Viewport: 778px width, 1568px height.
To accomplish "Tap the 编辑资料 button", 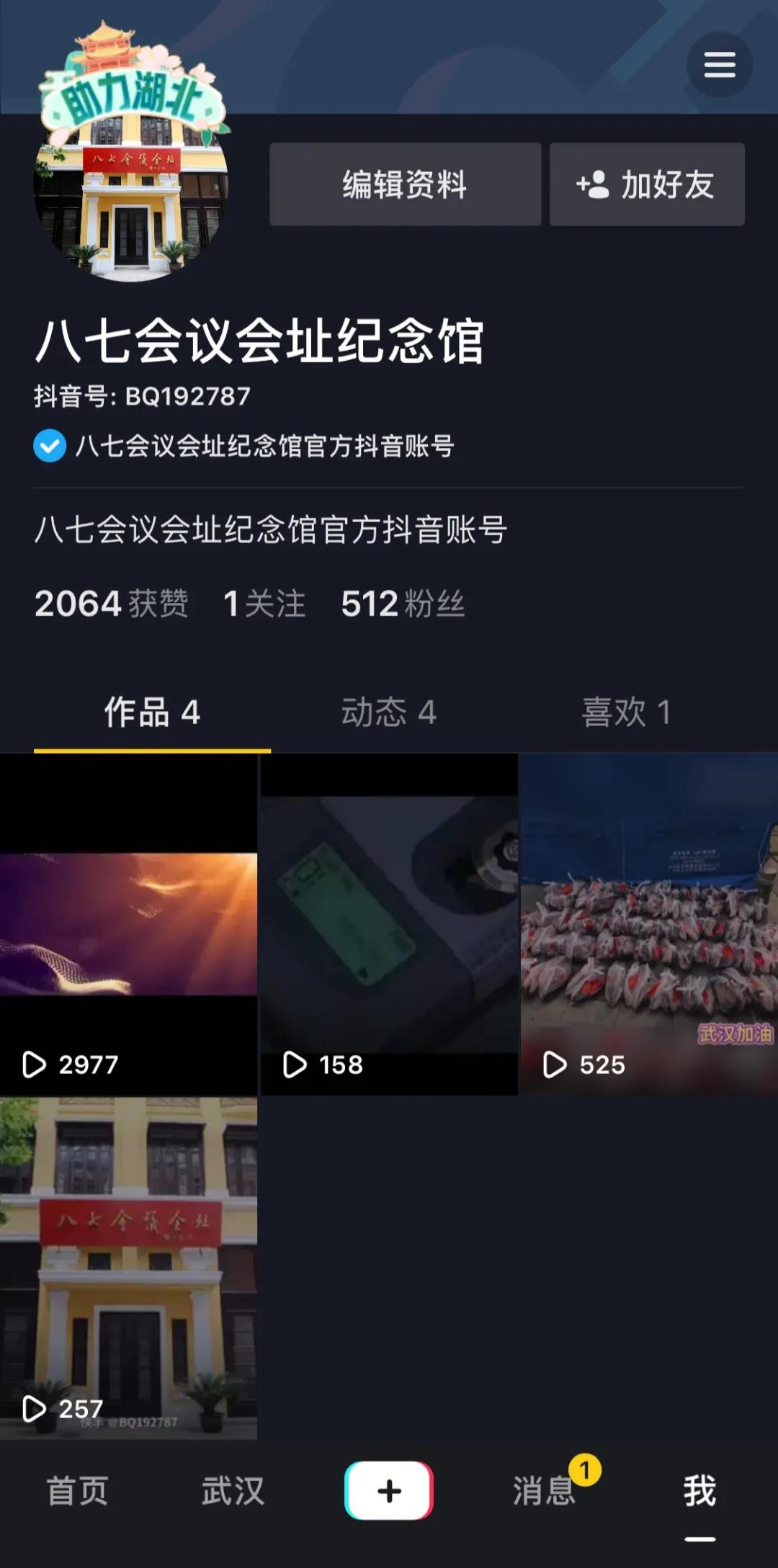I will coord(405,184).
